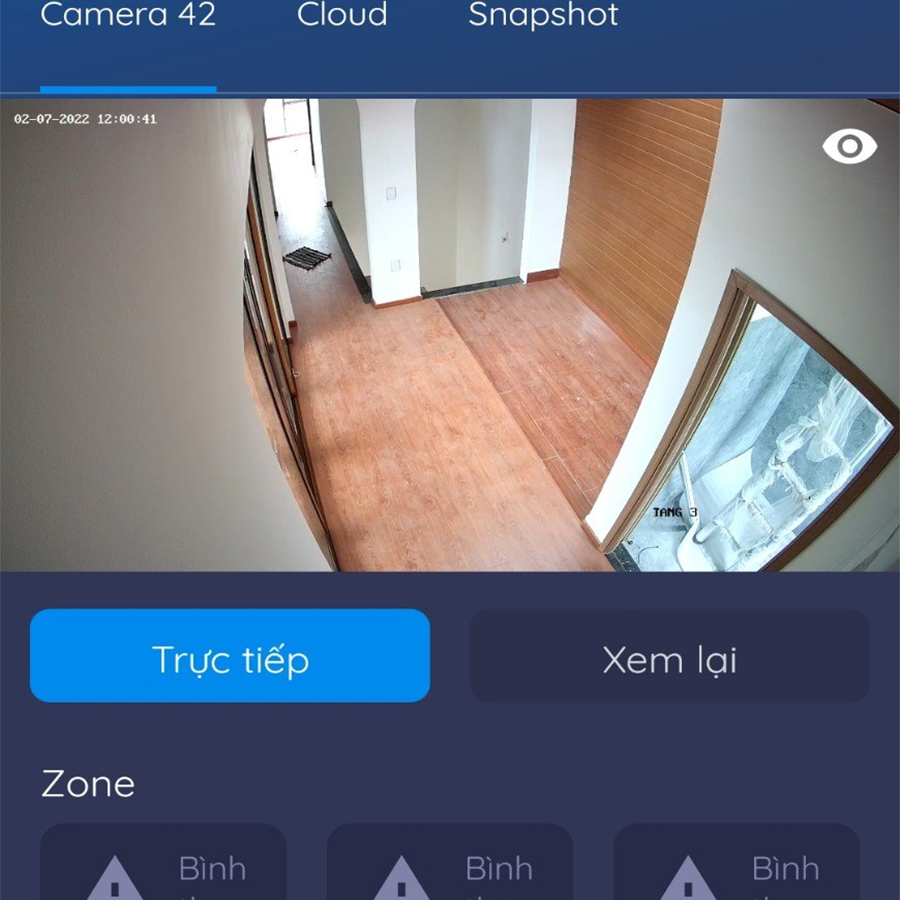This screenshot has width=900, height=900.
Task: Switch to the Cloud tab
Action: (342, 17)
